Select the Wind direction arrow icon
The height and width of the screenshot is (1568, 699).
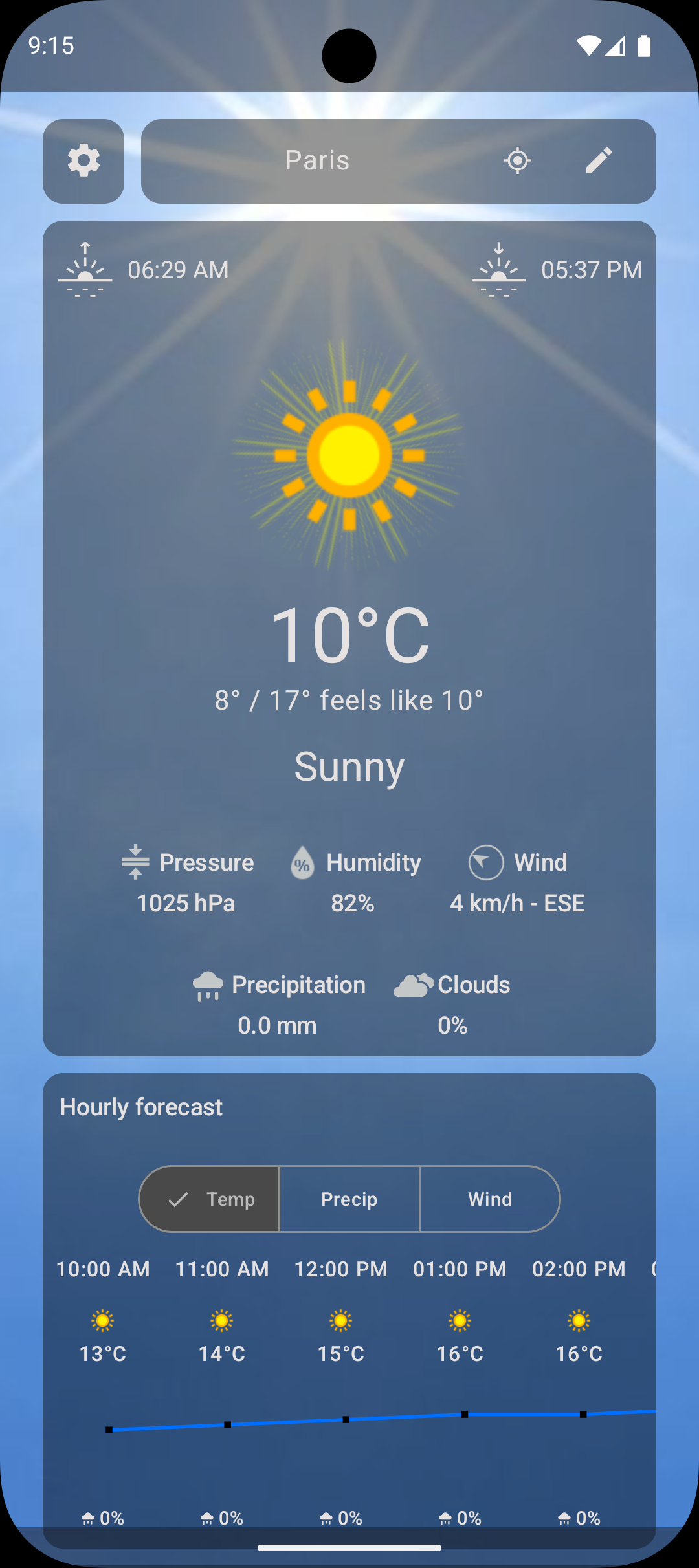pyautogui.click(x=485, y=862)
